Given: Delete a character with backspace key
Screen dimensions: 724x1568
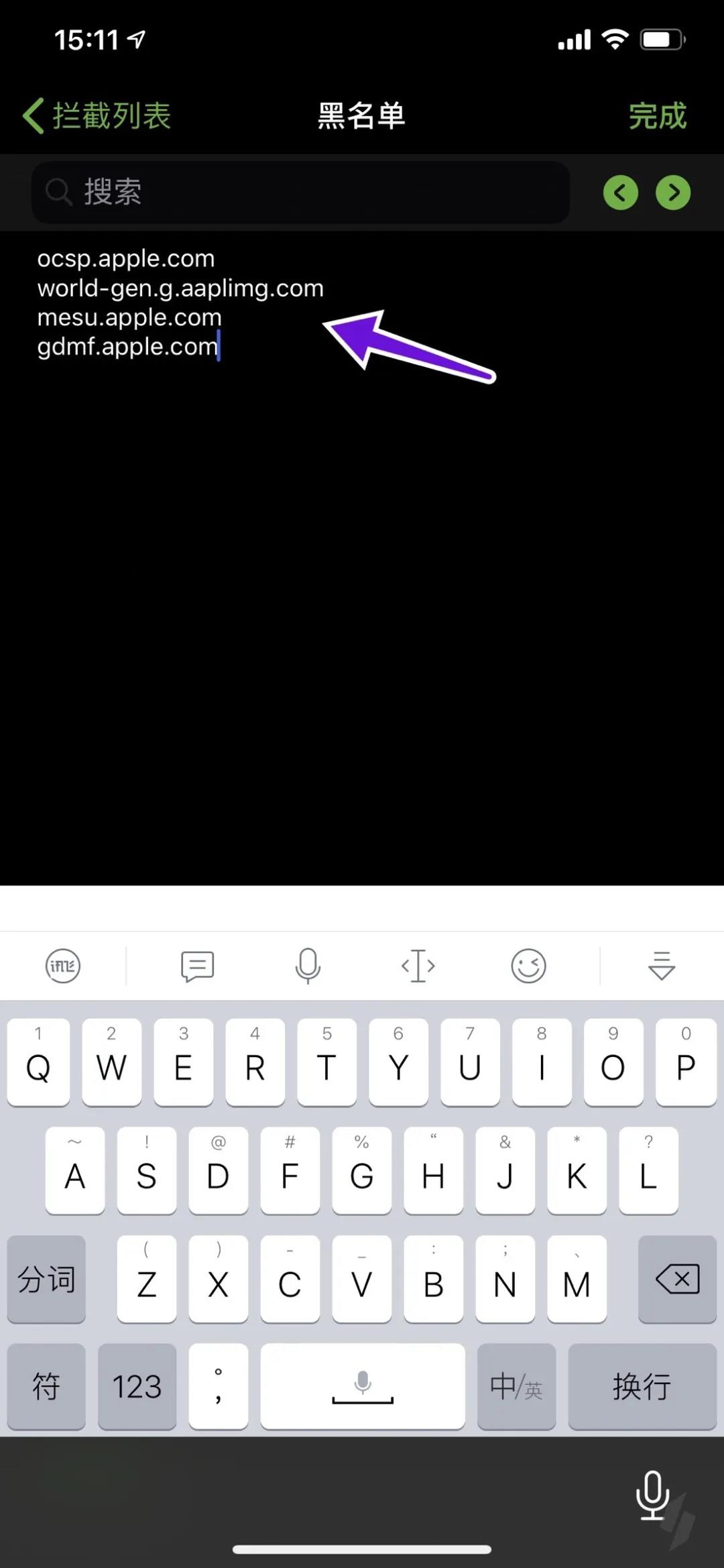Looking at the screenshot, I should point(677,1279).
